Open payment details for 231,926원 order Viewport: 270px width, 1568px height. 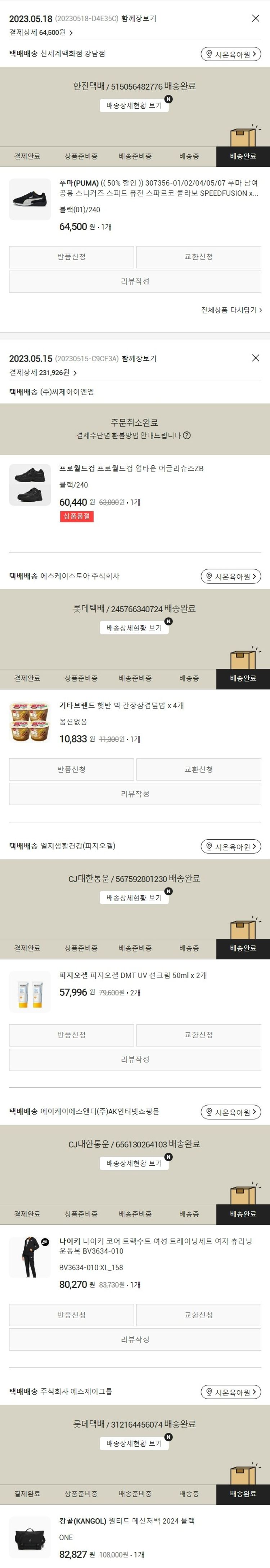point(43,372)
